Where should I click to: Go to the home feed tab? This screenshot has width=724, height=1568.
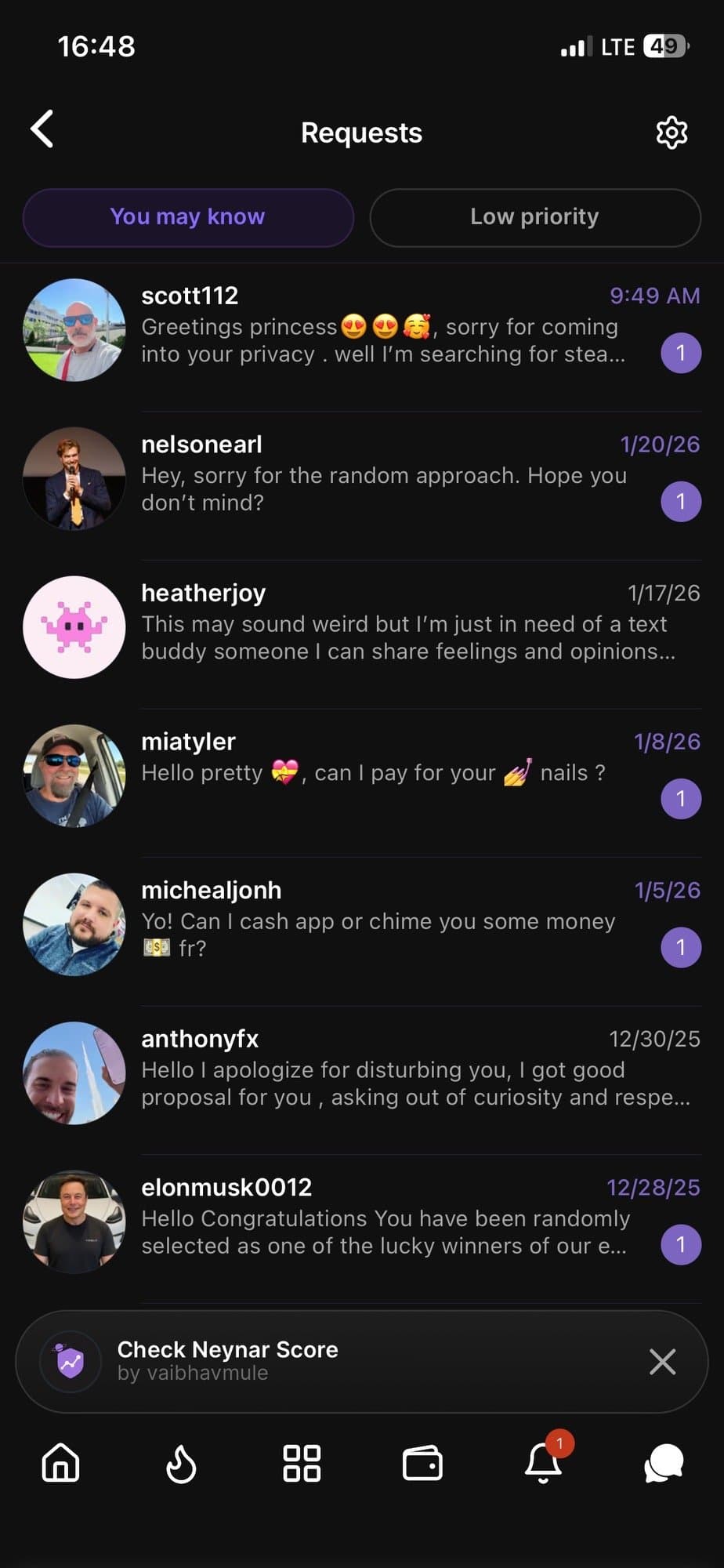pos(61,1463)
